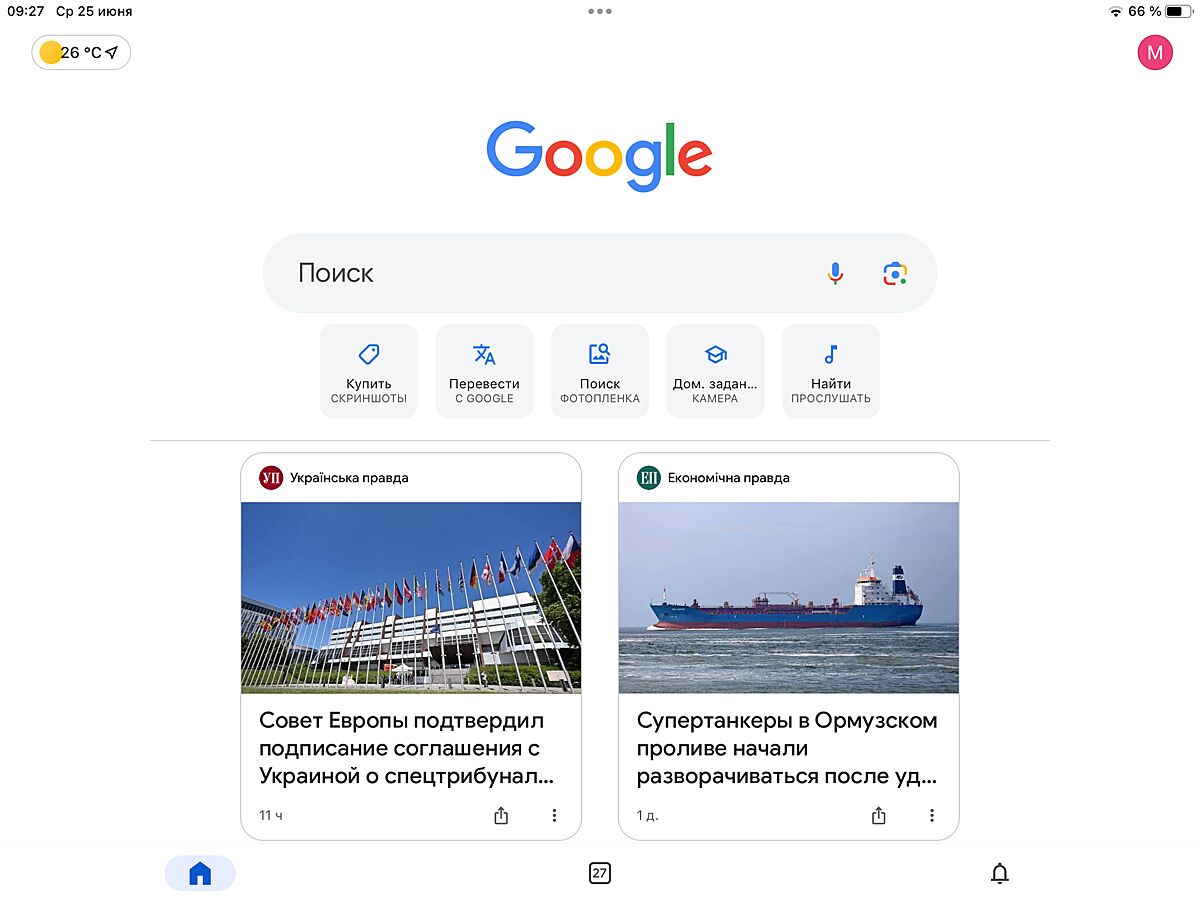Open the tabs view showing 27
Image resolution: width=1200 pixels, height=900 pixels.
click(x=599, y=873)
